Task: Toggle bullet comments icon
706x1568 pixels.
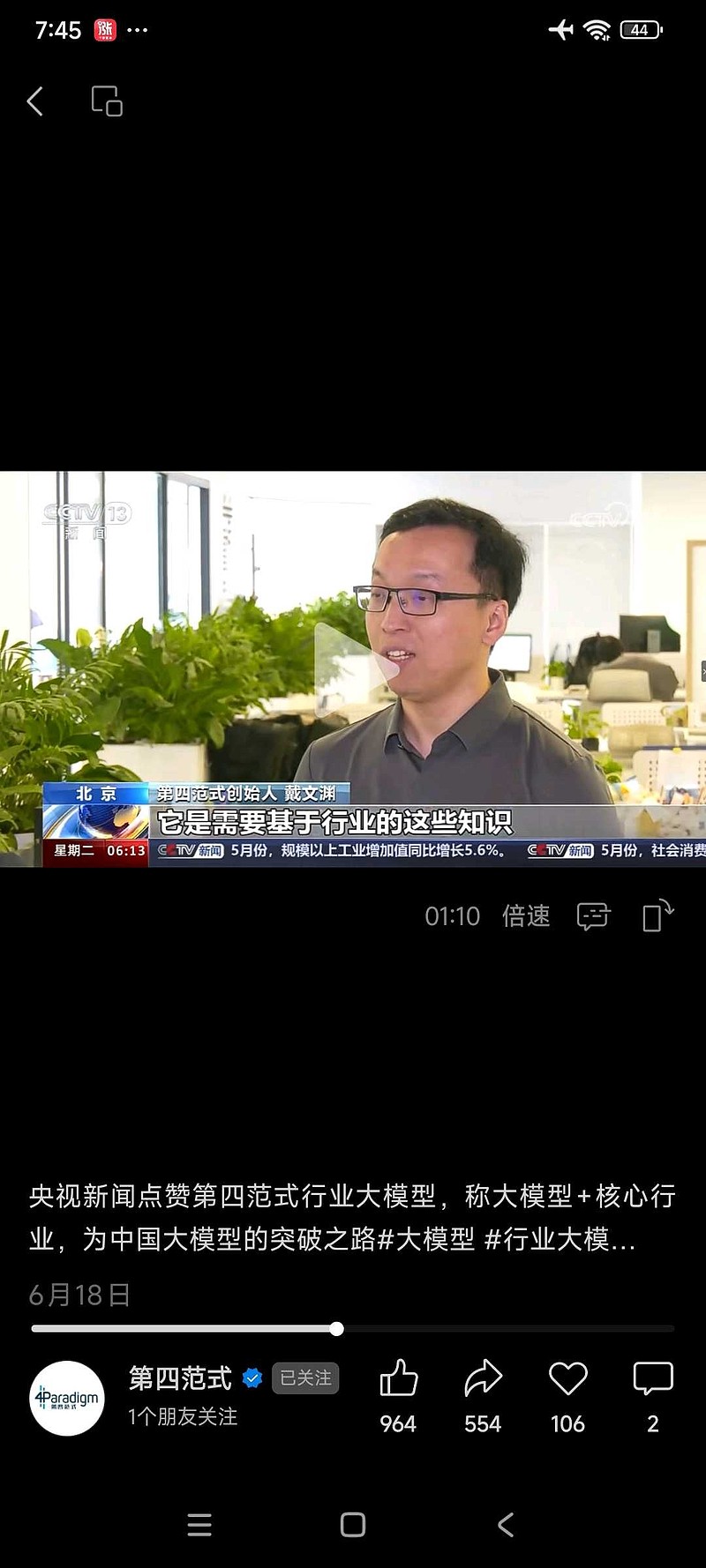Action: click(593, 916)
